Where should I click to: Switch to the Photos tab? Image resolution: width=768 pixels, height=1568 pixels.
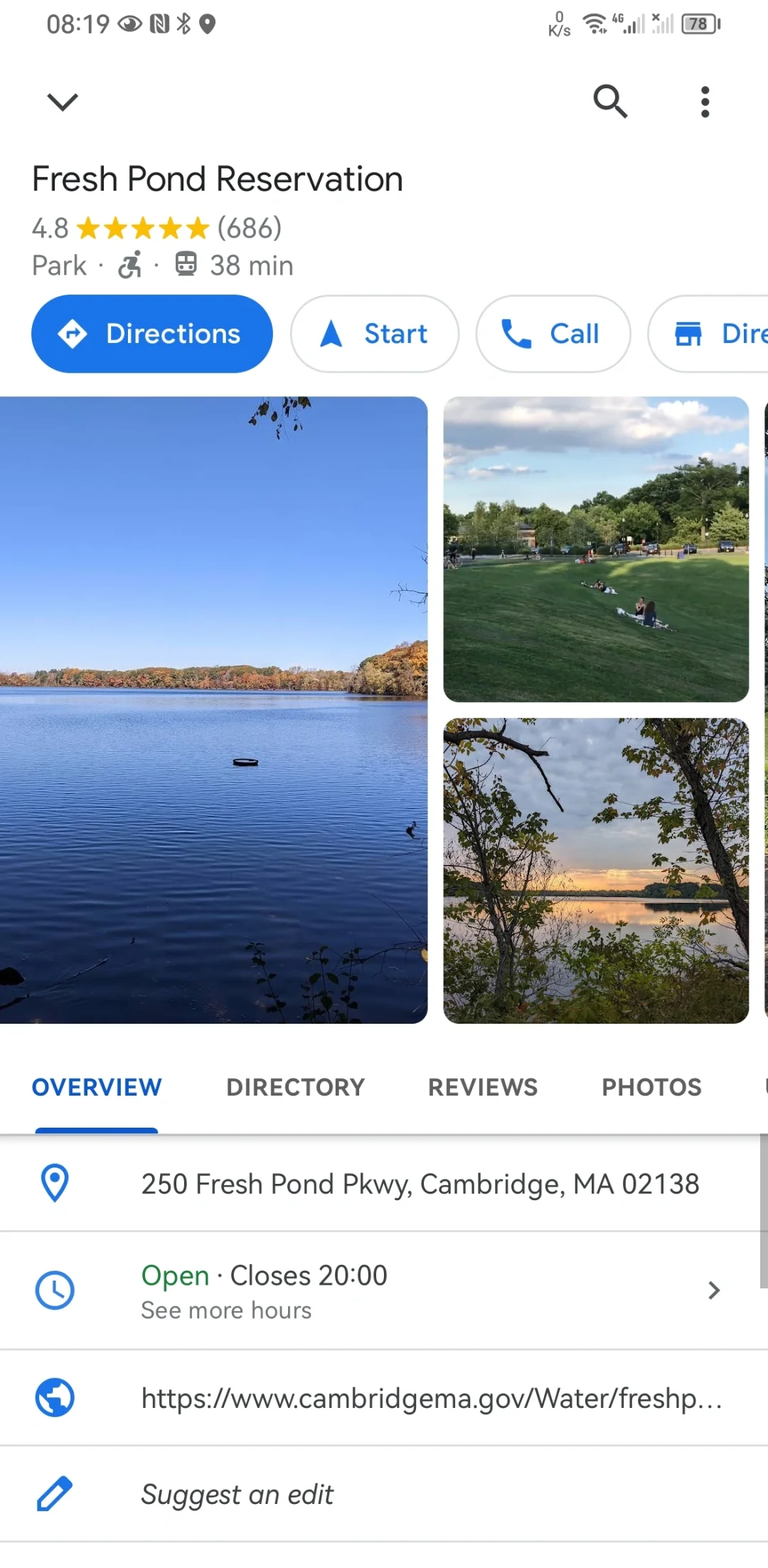[x=651, y=1087]
